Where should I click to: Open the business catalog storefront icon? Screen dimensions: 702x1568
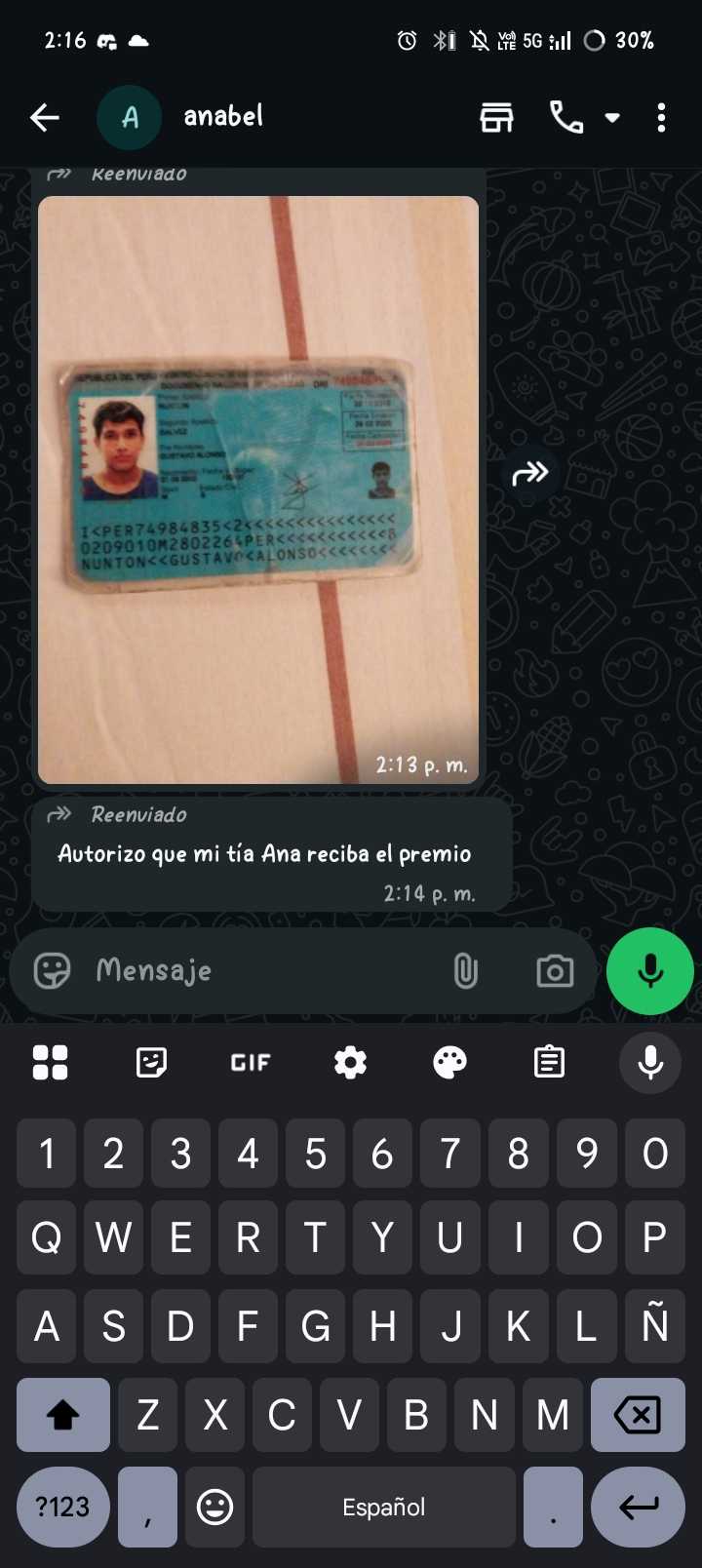(496, 118)
